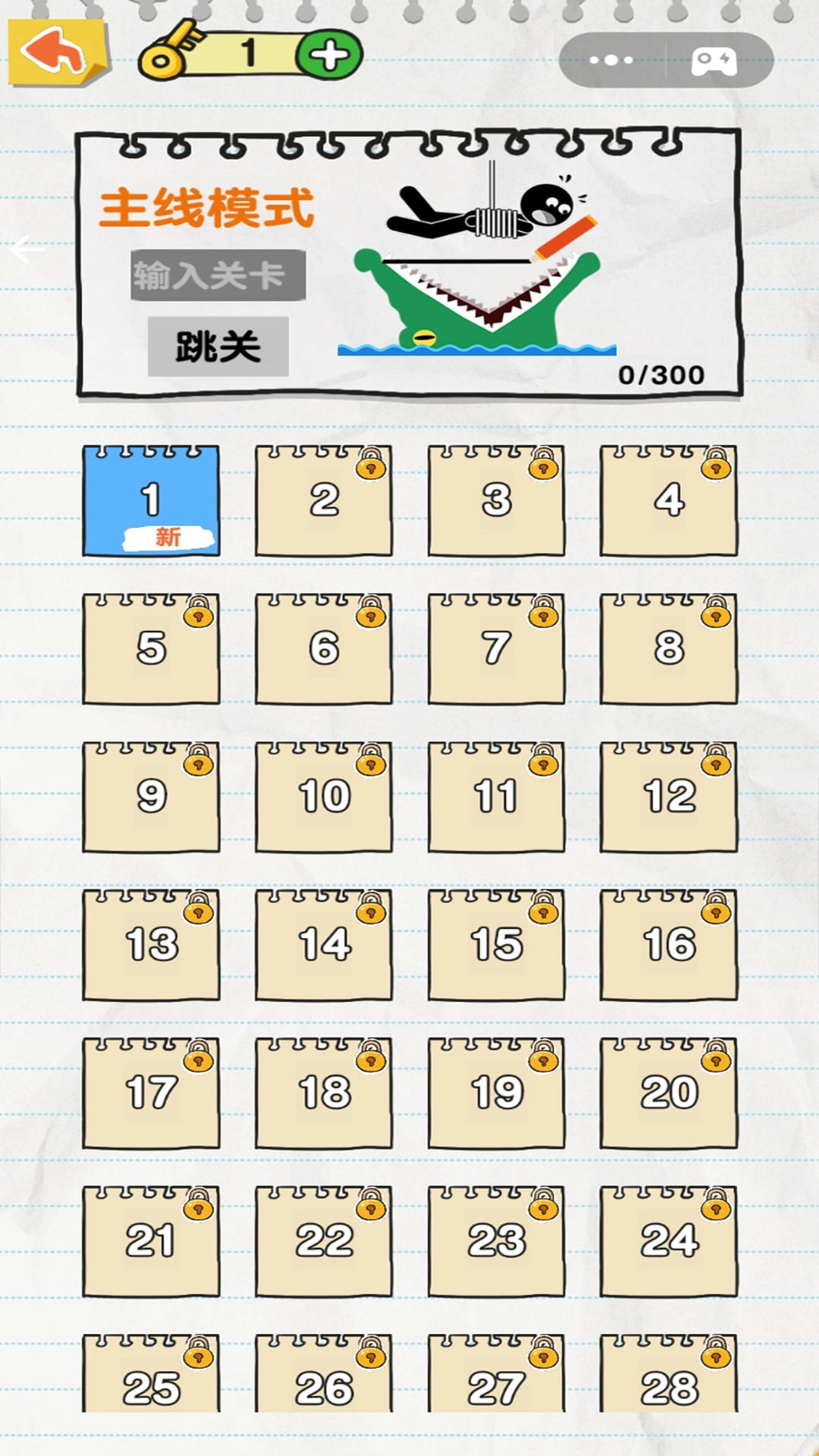Click the lock icon on level 5
This screenshot has height=1456, width=819.
pos(197,617)
